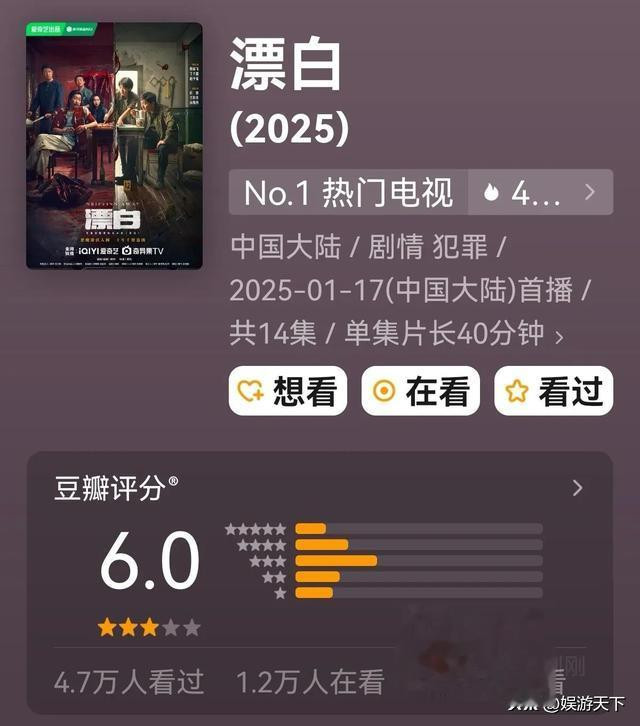Expand the show details after 单集片长40分钟
Image resolution: width=640 pixels, height=726 pixels.
559,337
